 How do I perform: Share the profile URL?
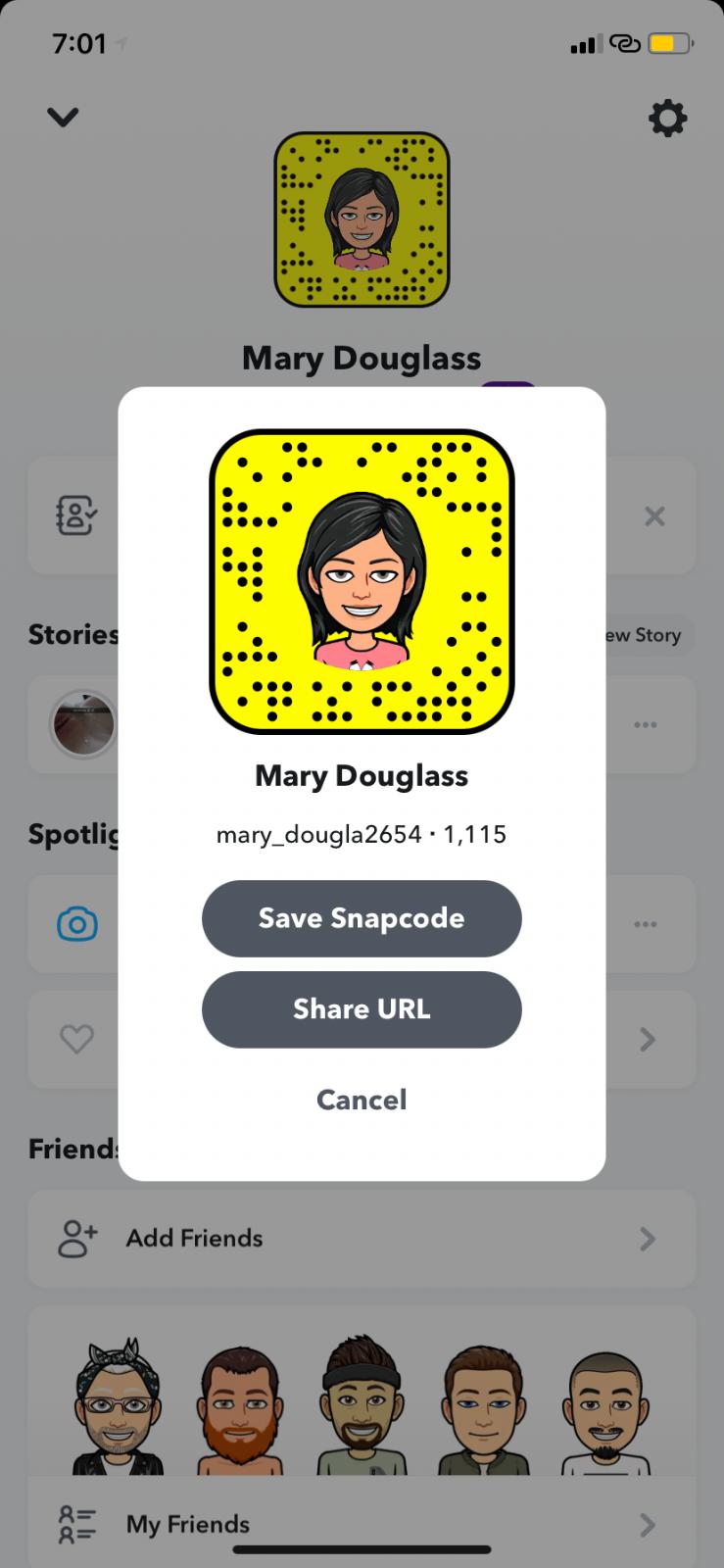(x=362, y=1009)
